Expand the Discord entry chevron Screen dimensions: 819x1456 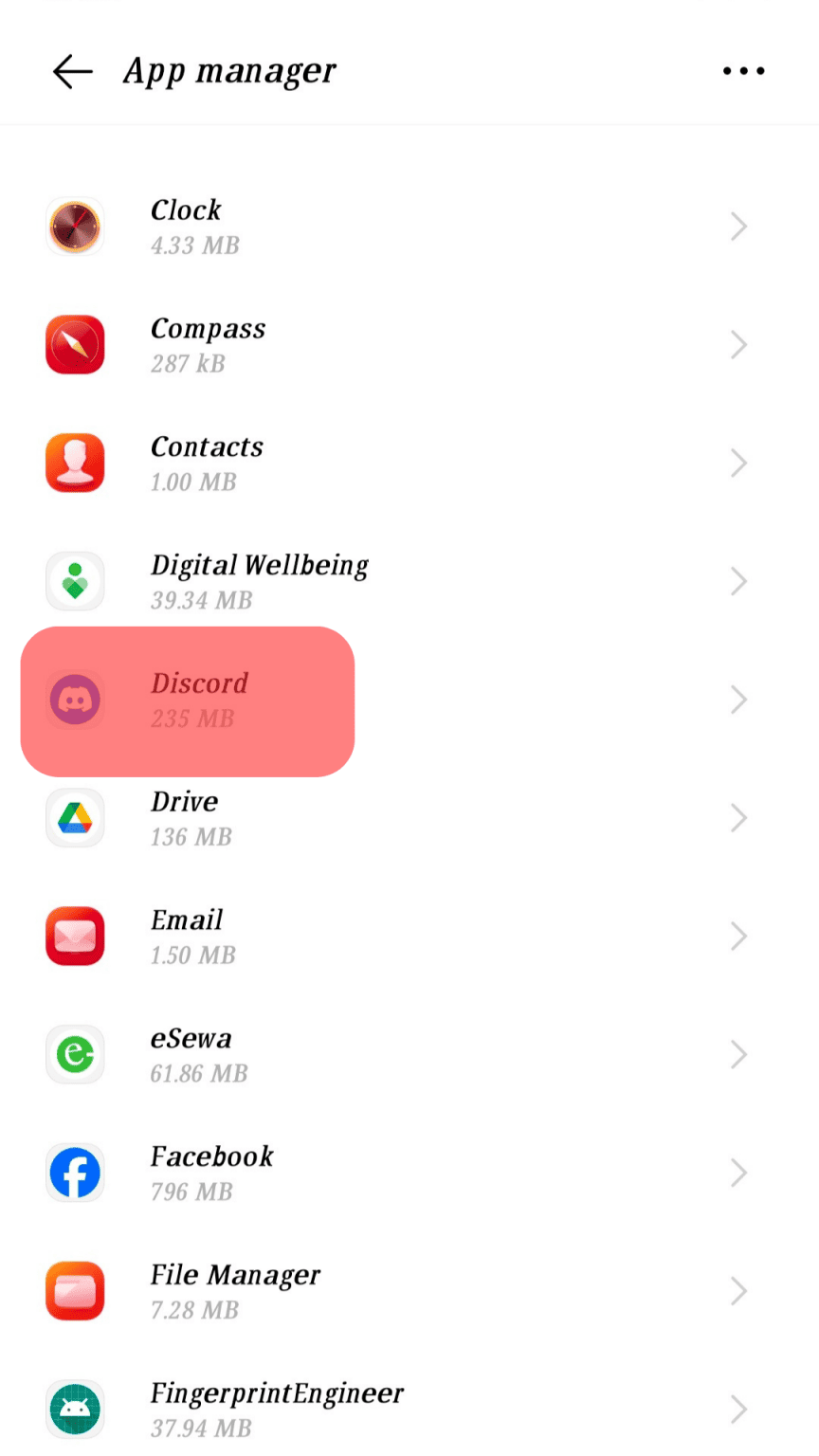(x=739, y=700)
